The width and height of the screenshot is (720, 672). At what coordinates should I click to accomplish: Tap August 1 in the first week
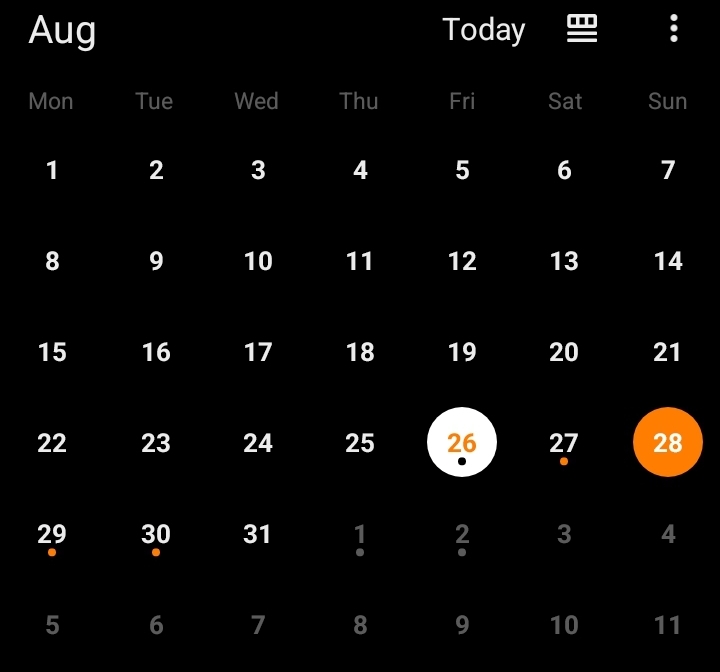point(52,170)
